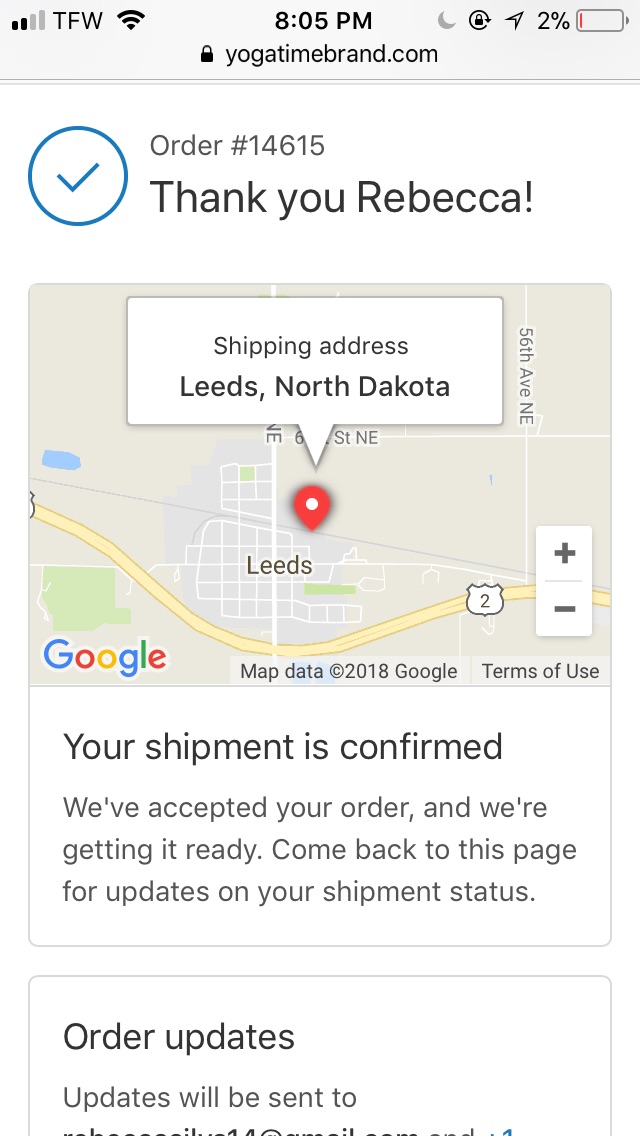Screen dimensions: 640x1136
Task: Zoom in on the map
Action: point(564,554)
